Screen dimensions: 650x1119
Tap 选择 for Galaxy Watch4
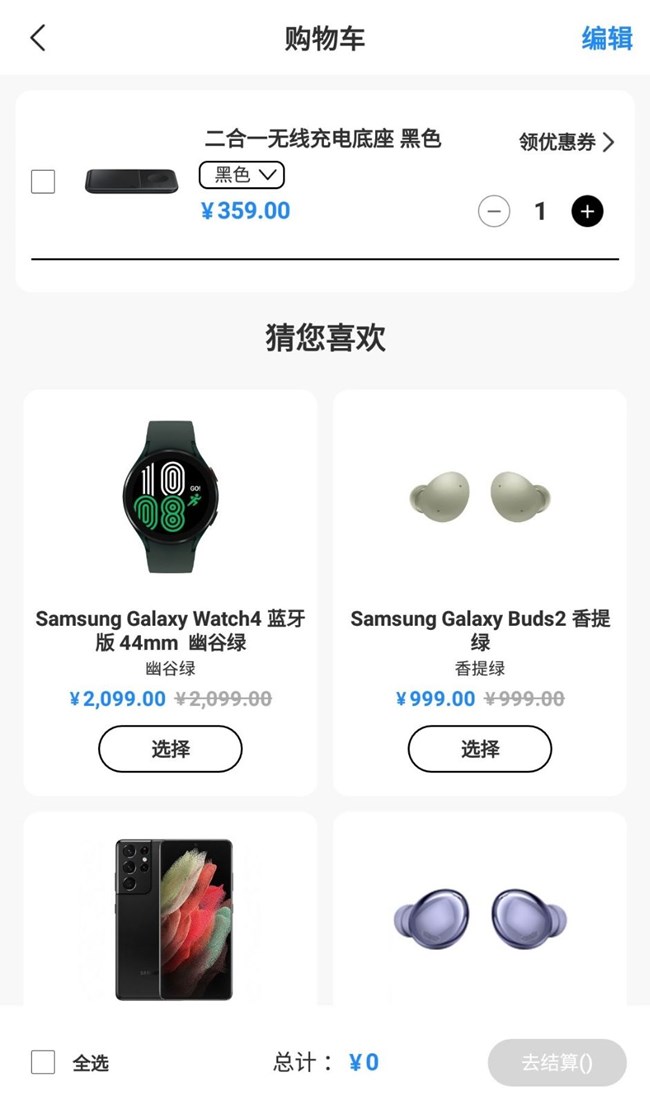[170, 748]
